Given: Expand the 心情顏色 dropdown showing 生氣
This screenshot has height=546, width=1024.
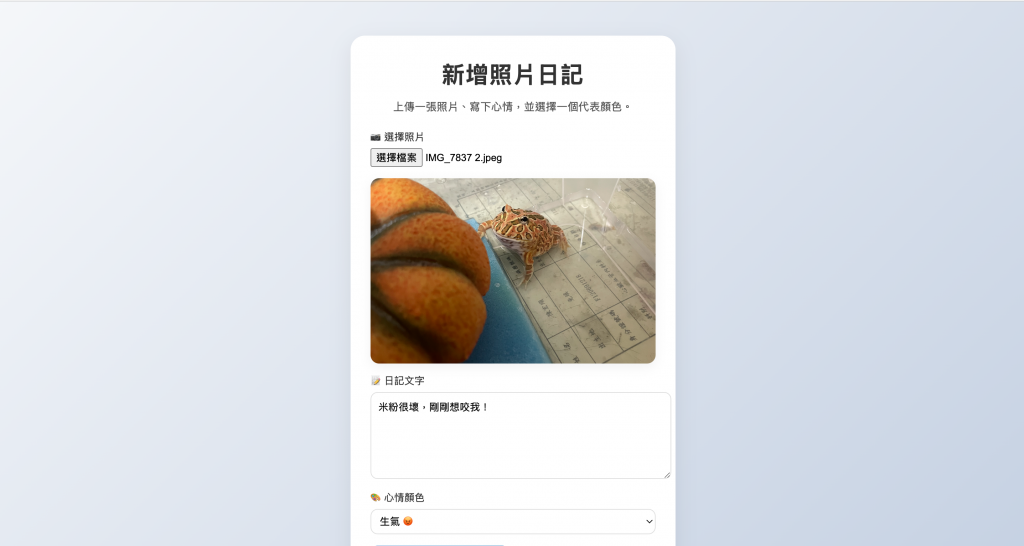Looking at the screenshot, I should tap(513, 522).
